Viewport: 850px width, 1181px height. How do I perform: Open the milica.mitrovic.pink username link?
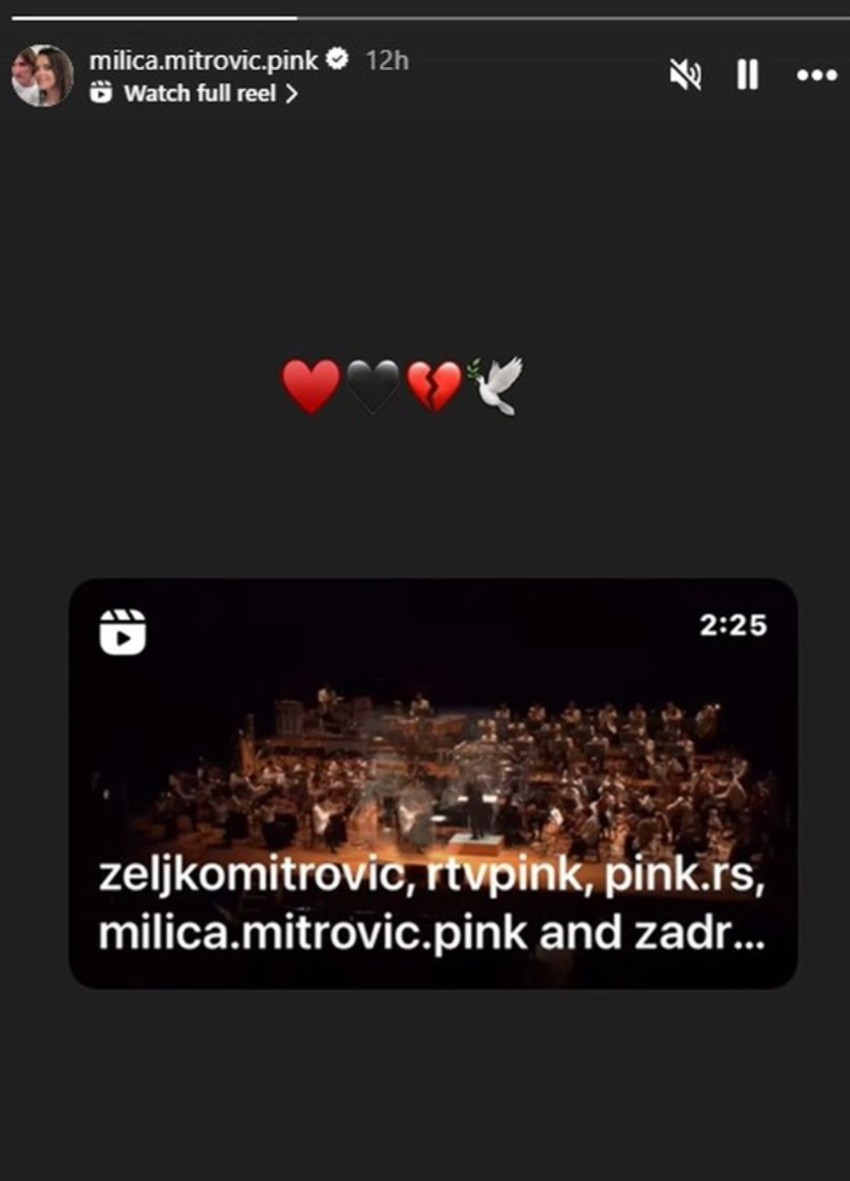pyautogui.click(x=203, y=60)
